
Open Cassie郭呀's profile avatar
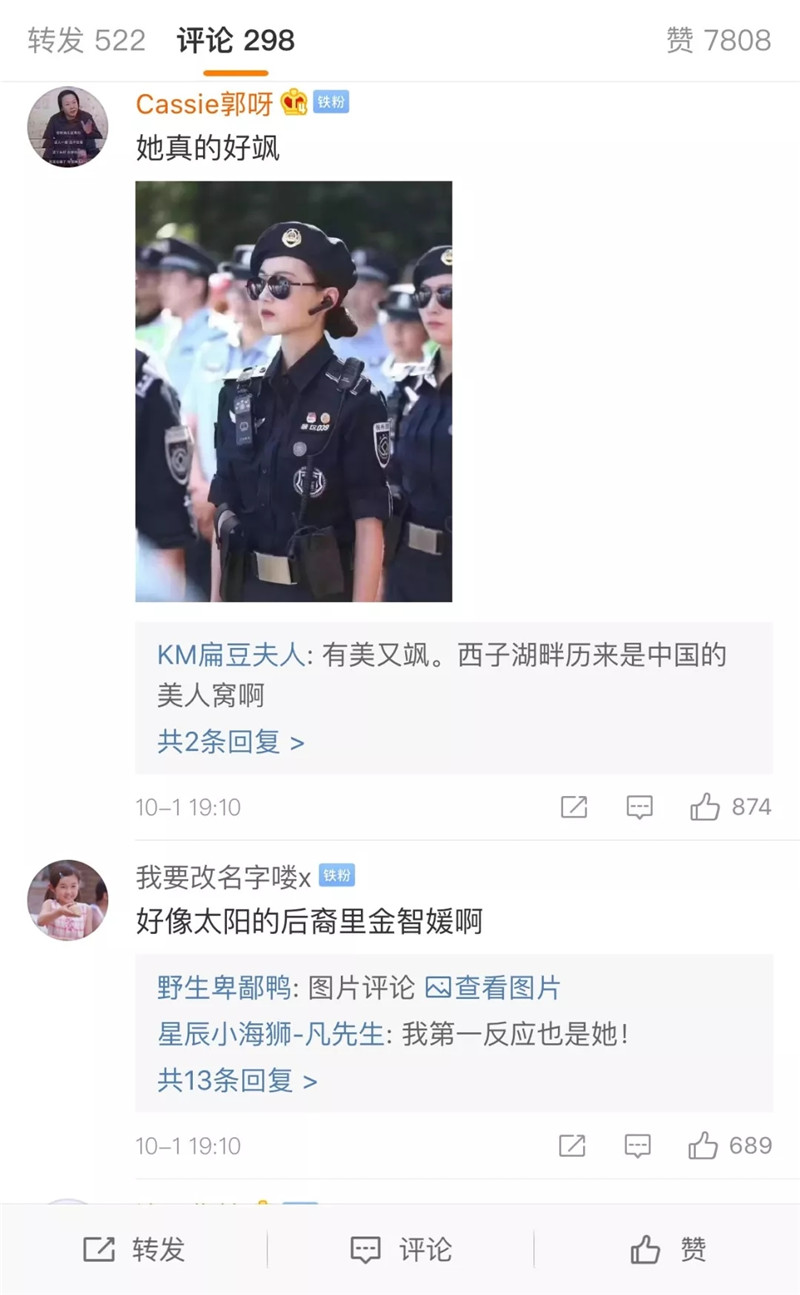(x=67, y=126)
